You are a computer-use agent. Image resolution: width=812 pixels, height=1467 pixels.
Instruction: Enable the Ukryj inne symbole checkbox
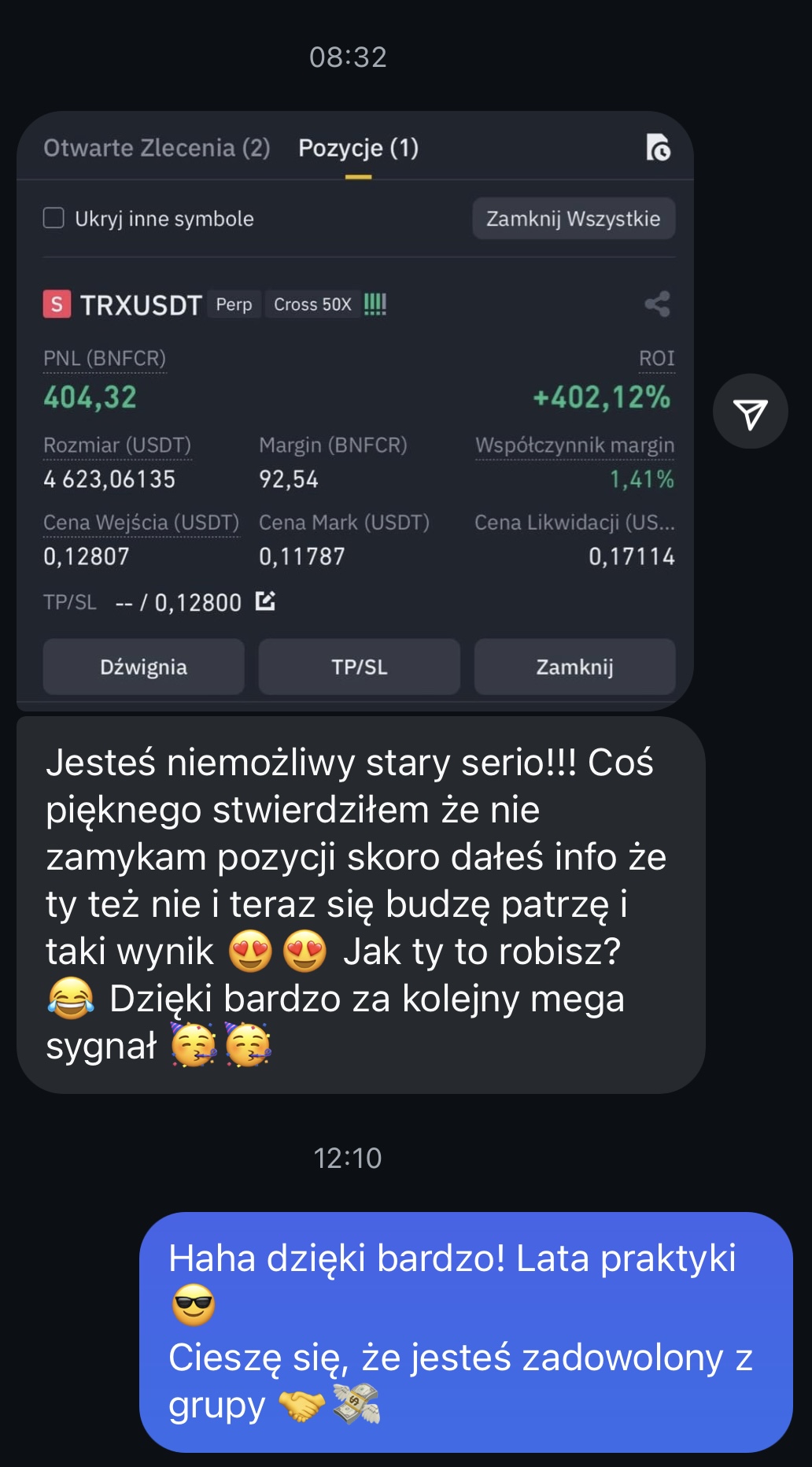coord(54,218)
